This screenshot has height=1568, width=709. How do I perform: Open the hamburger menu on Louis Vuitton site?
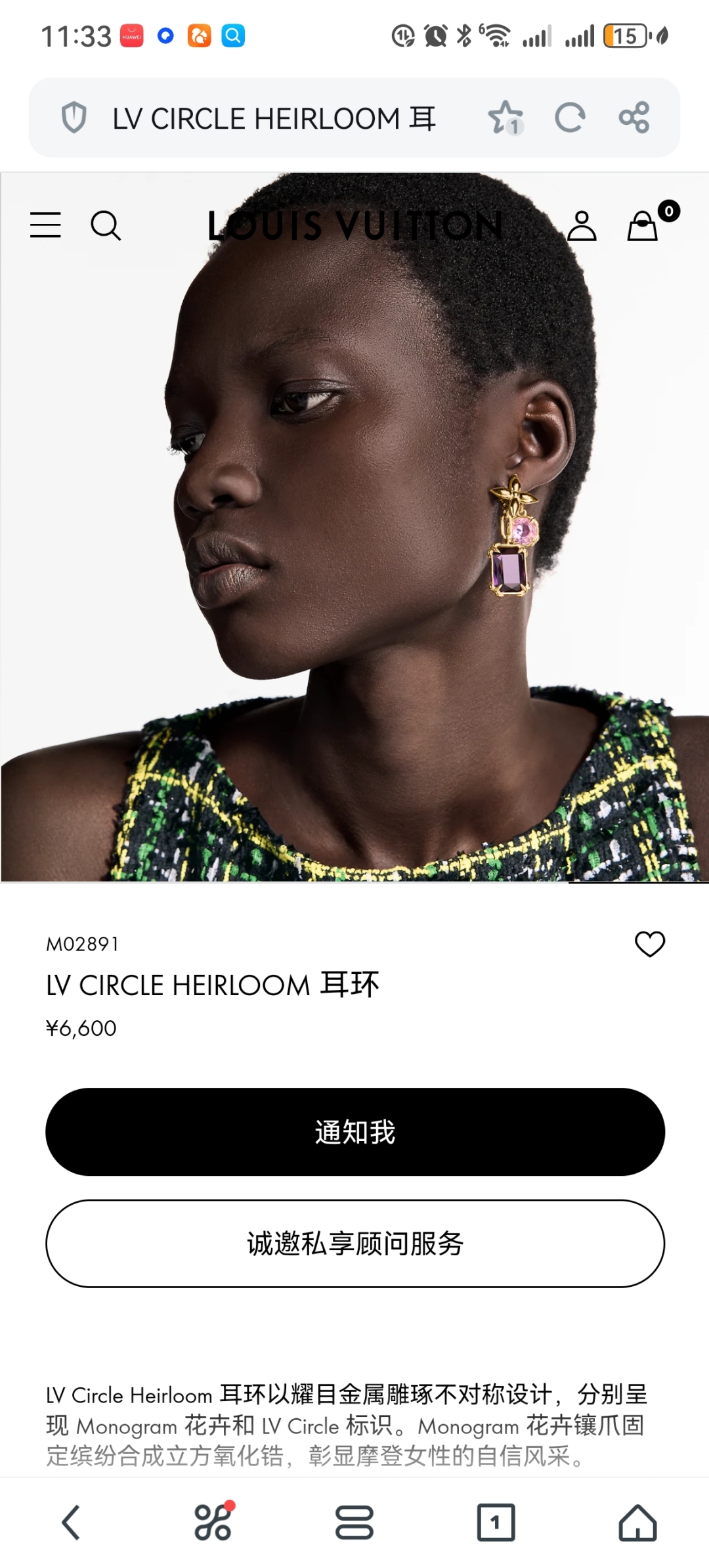(x=45, y=225)
